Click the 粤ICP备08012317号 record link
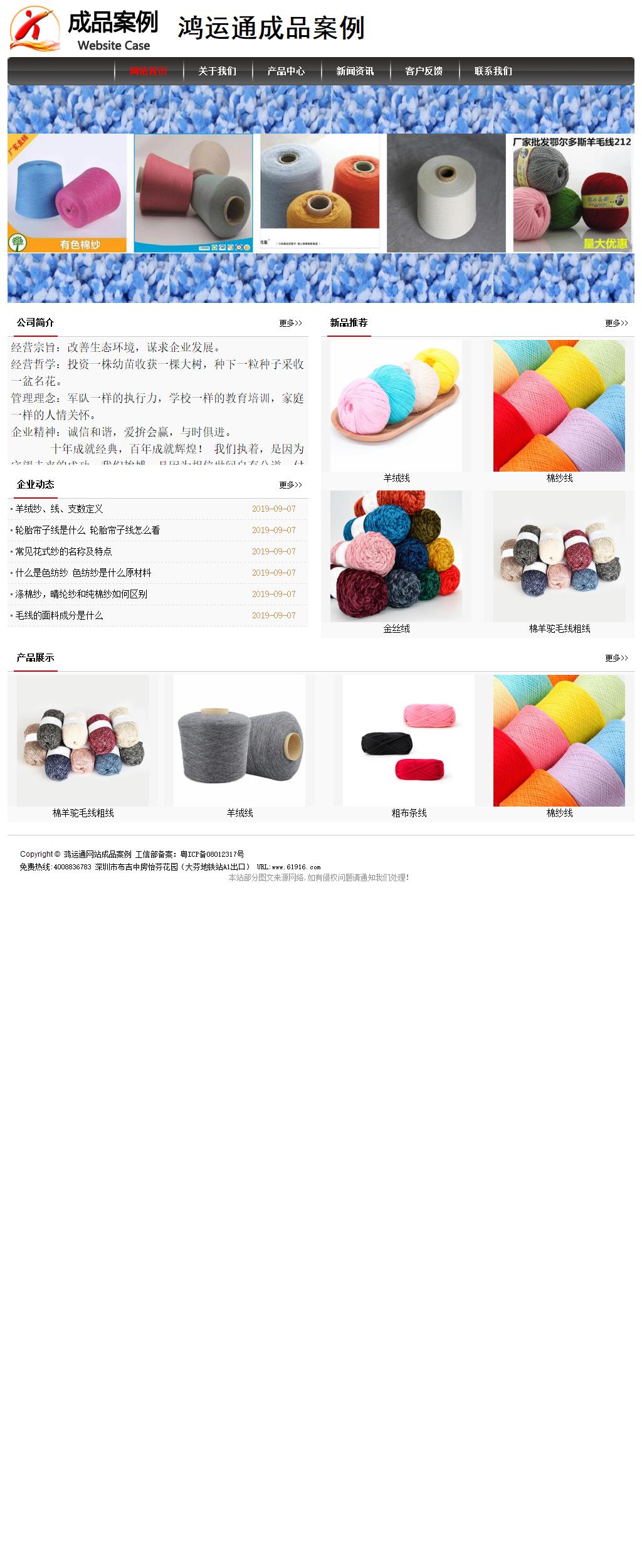 tap(213, 854)
